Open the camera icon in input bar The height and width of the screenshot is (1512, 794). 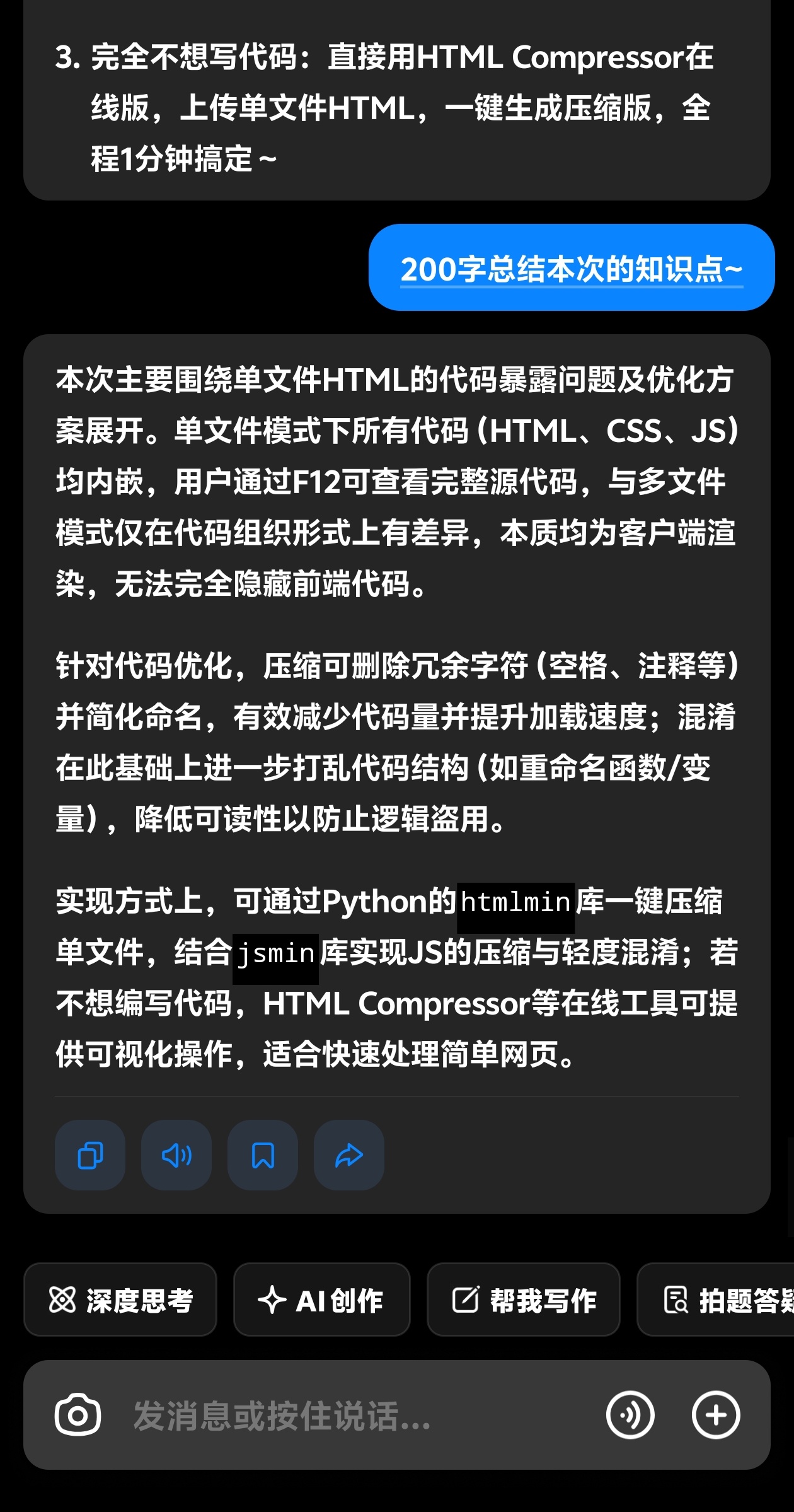tap(78, 1416)
